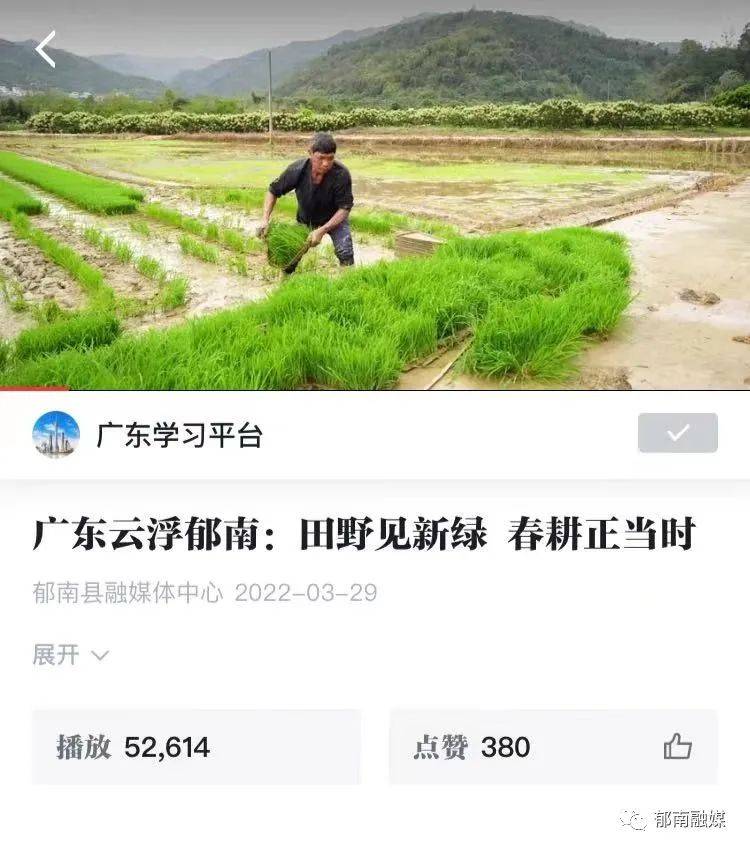Tap the followed checkmark button
The image size is (750, 852).
point(677,433)
